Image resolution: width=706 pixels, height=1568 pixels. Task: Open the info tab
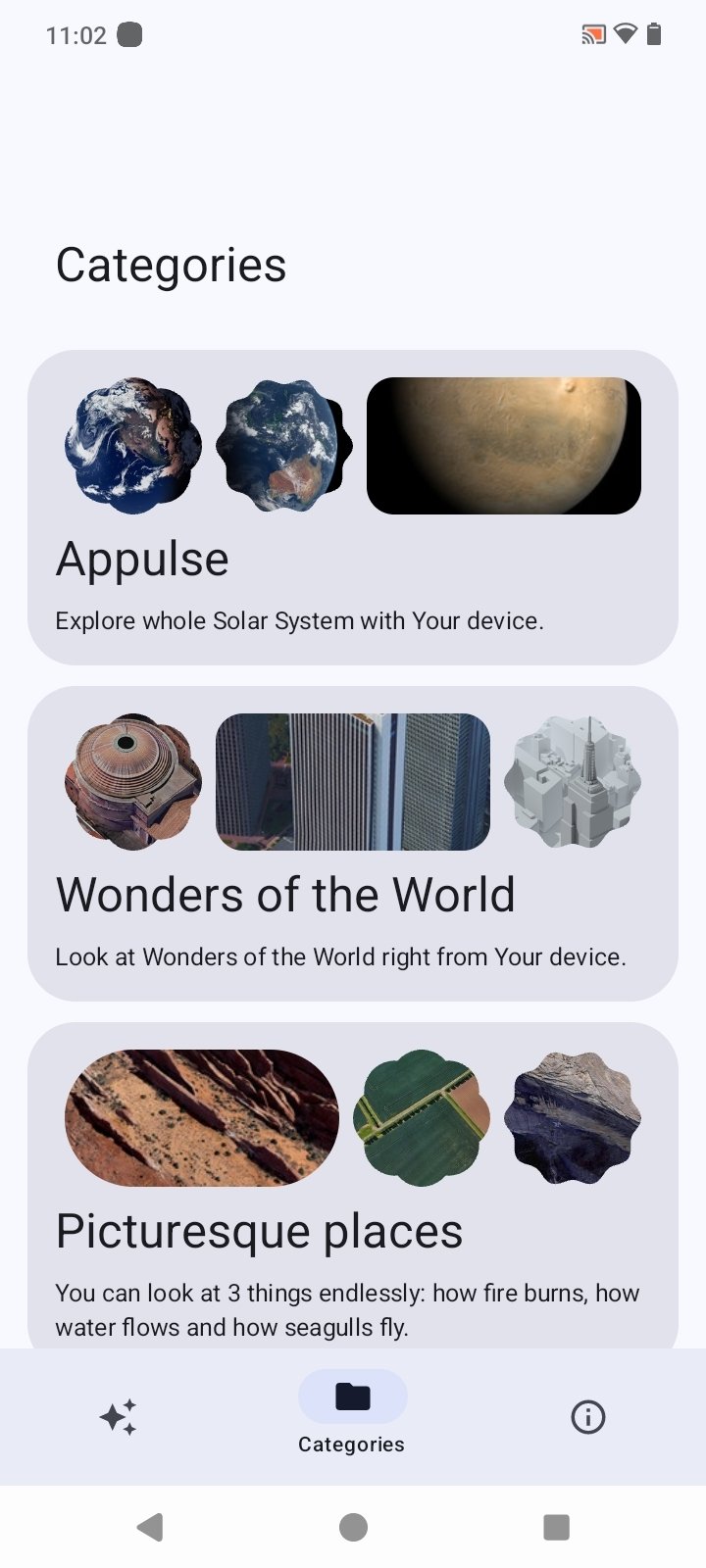click(x=587, y=1417)
